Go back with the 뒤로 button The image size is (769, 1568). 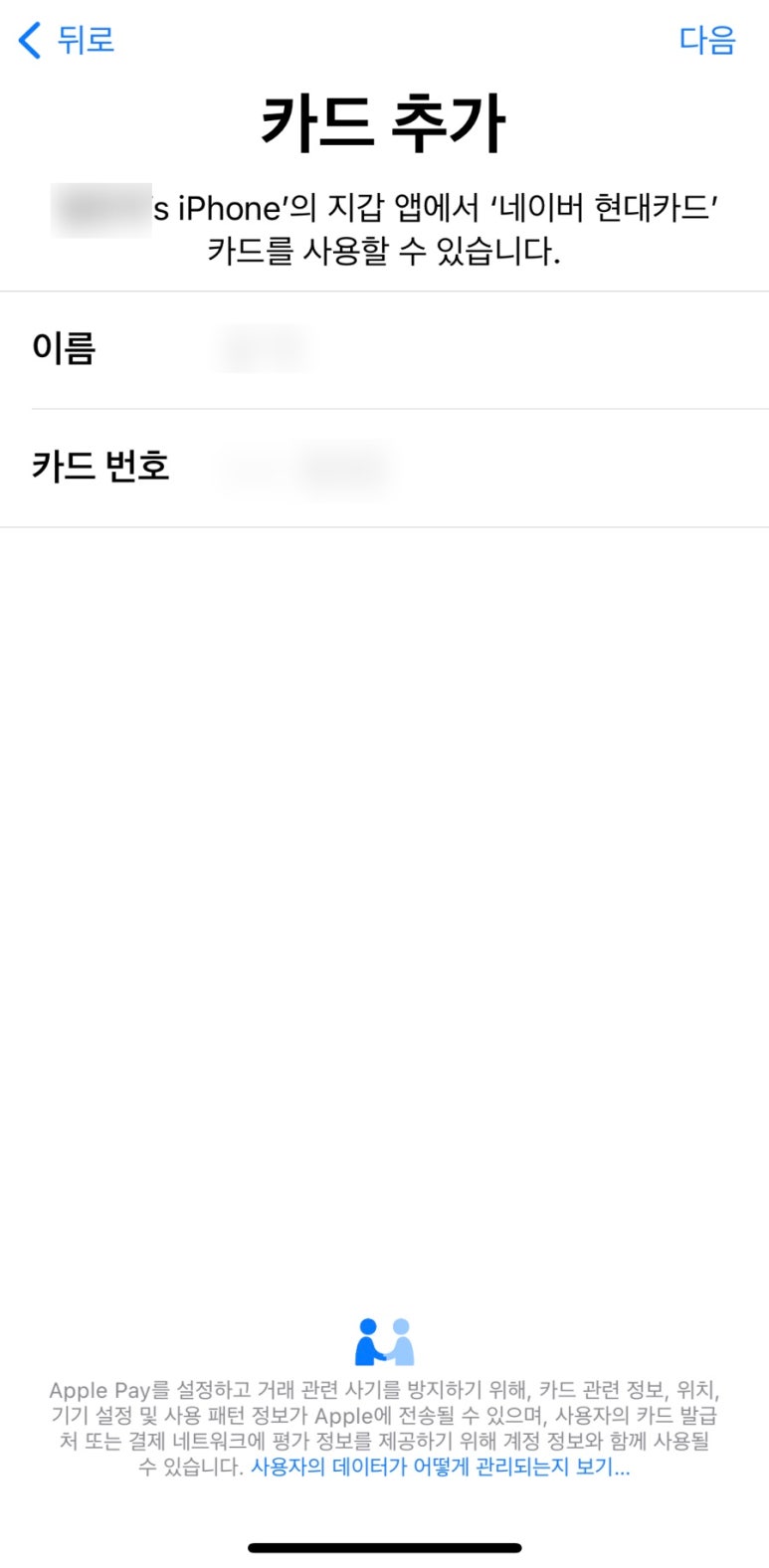[67, 41]
